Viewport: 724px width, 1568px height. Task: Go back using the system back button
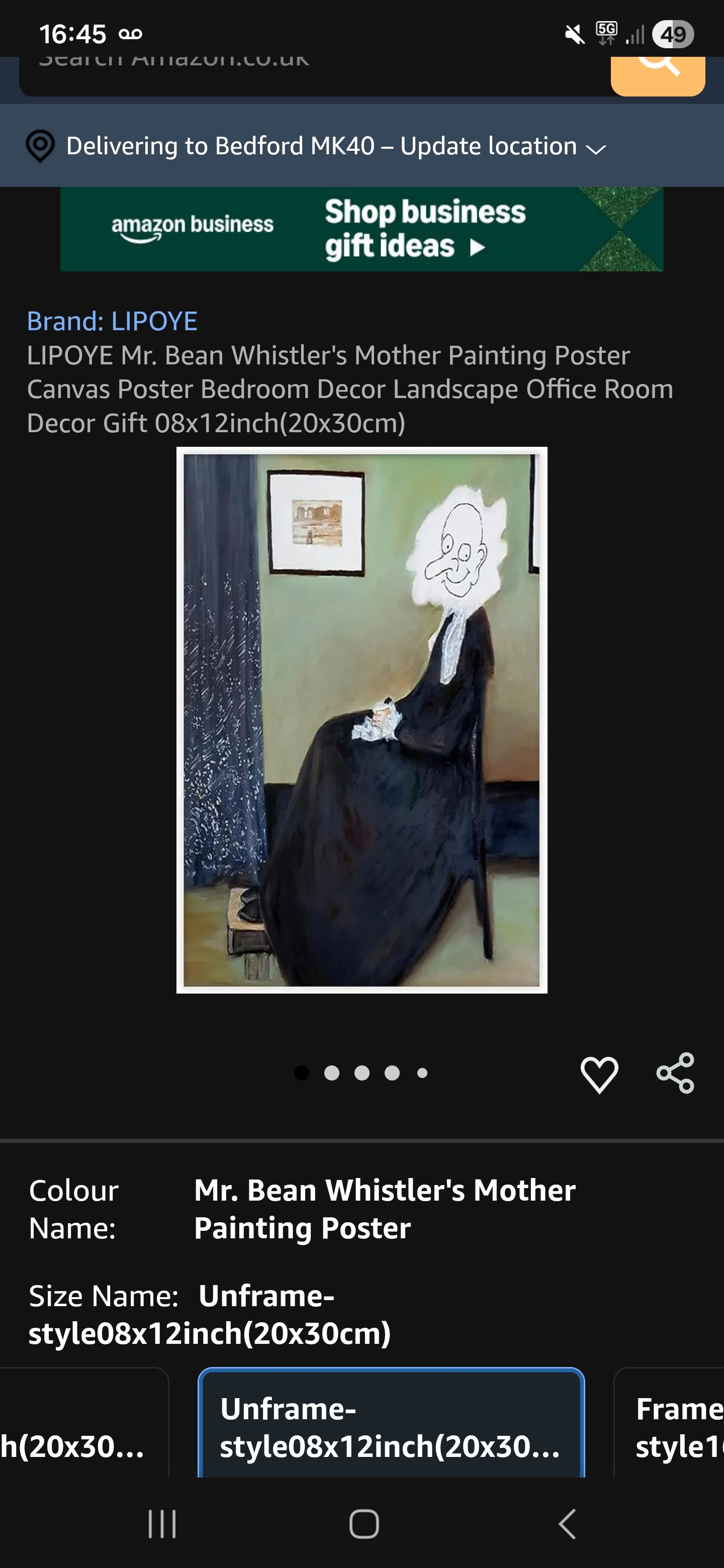click(567, 1524)
